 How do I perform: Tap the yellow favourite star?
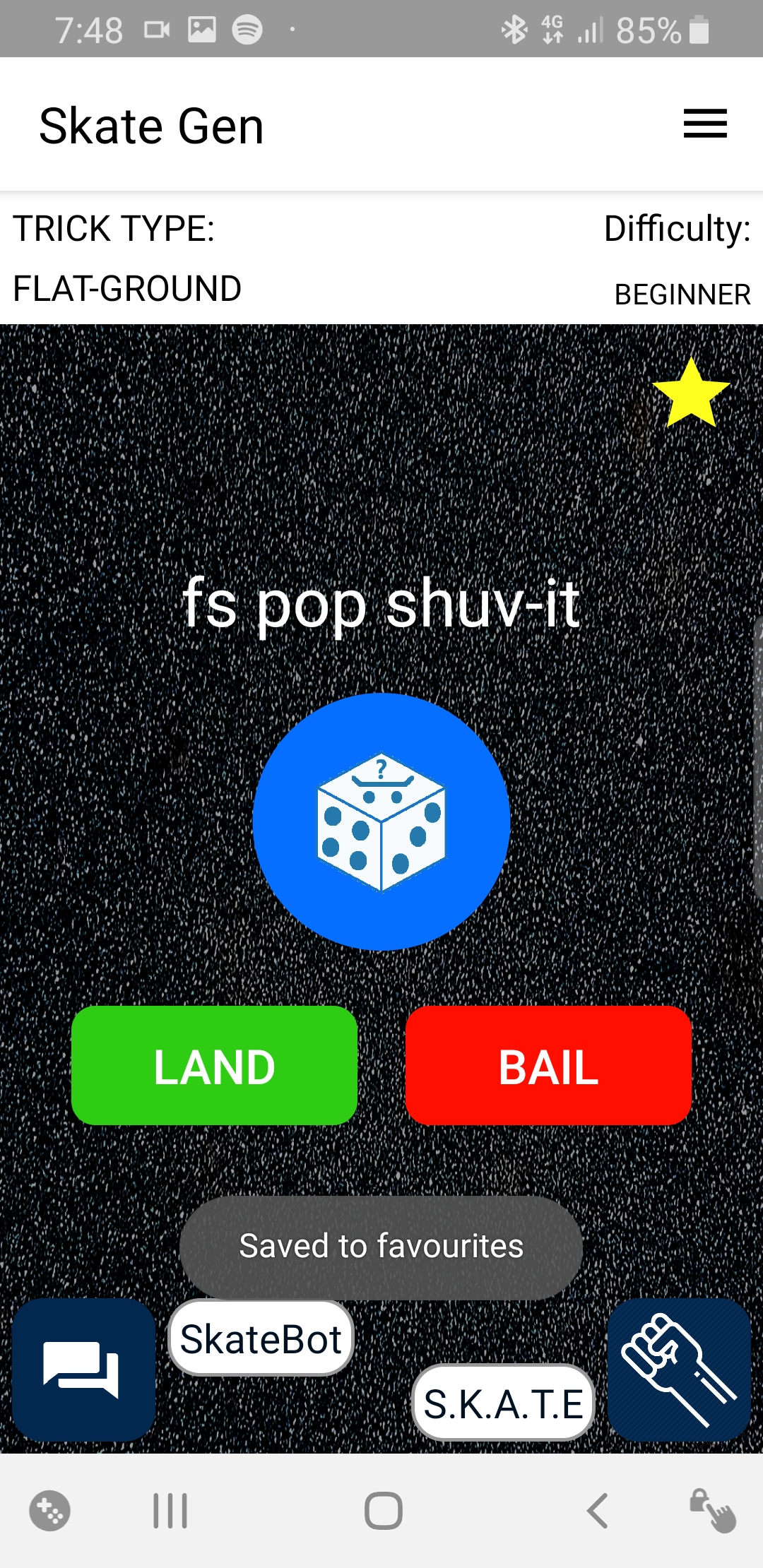[x=690, y=394]
